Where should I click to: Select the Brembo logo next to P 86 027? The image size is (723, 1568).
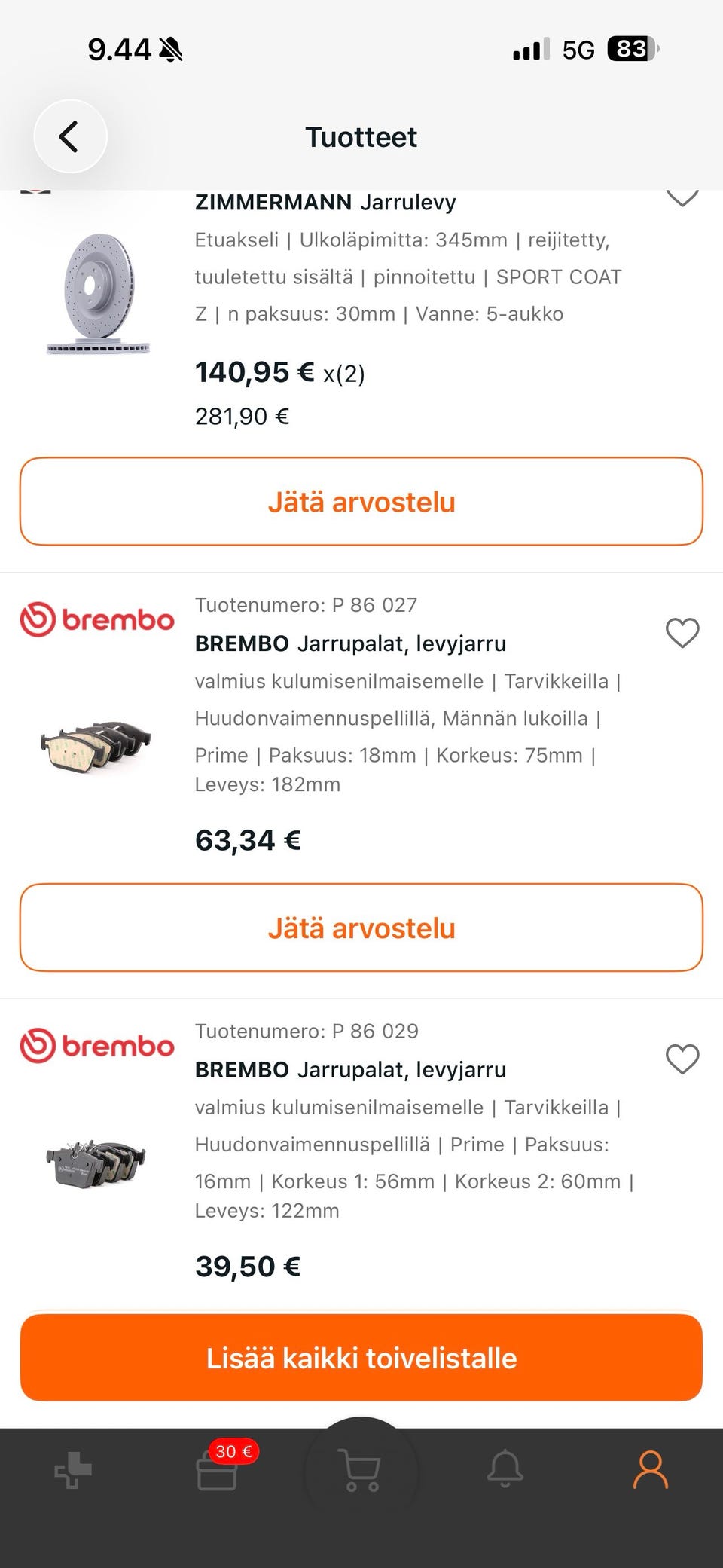click(x=97, y=619)
